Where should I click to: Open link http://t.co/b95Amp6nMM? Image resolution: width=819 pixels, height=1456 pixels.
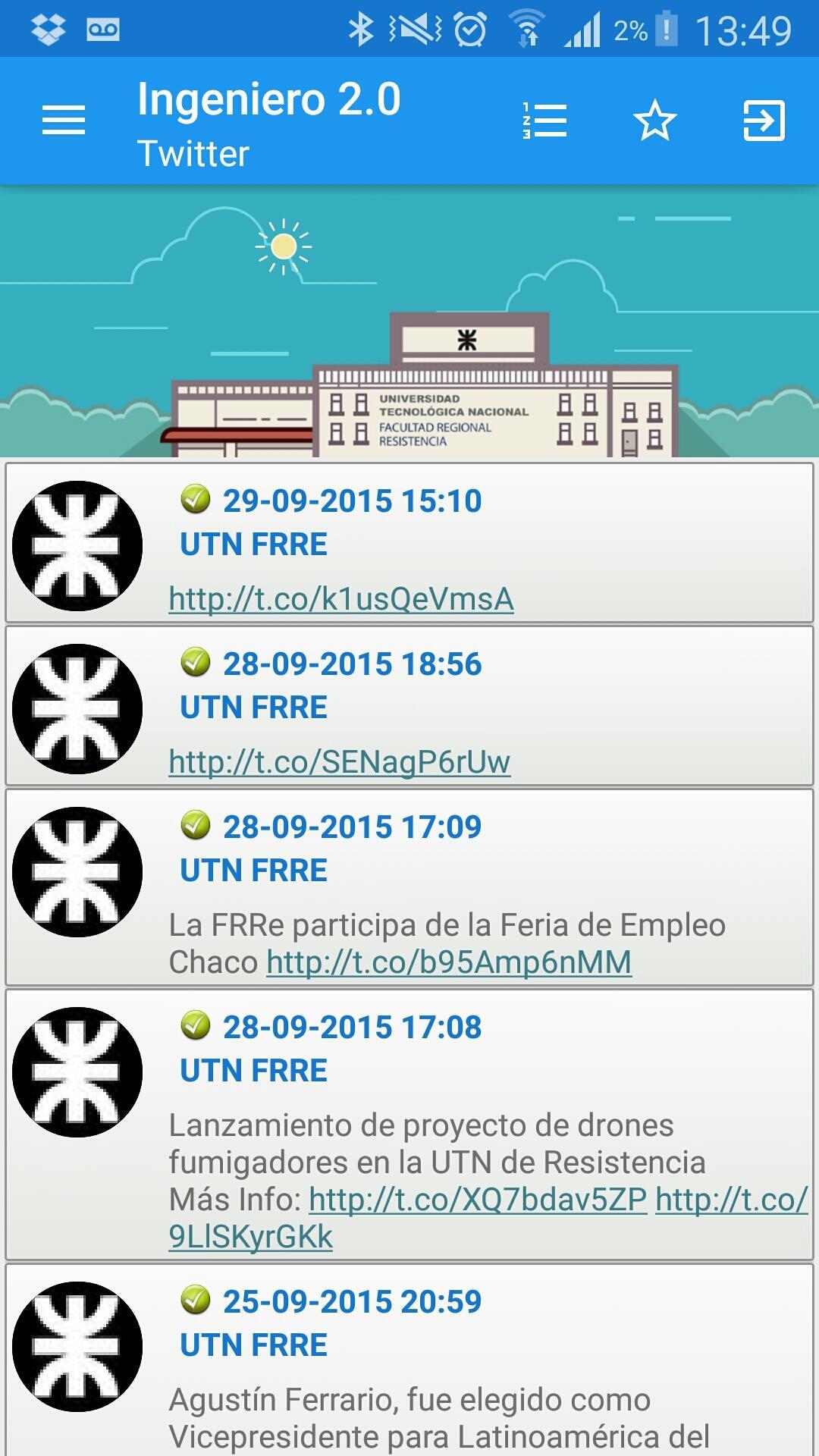tap(449, 962)
